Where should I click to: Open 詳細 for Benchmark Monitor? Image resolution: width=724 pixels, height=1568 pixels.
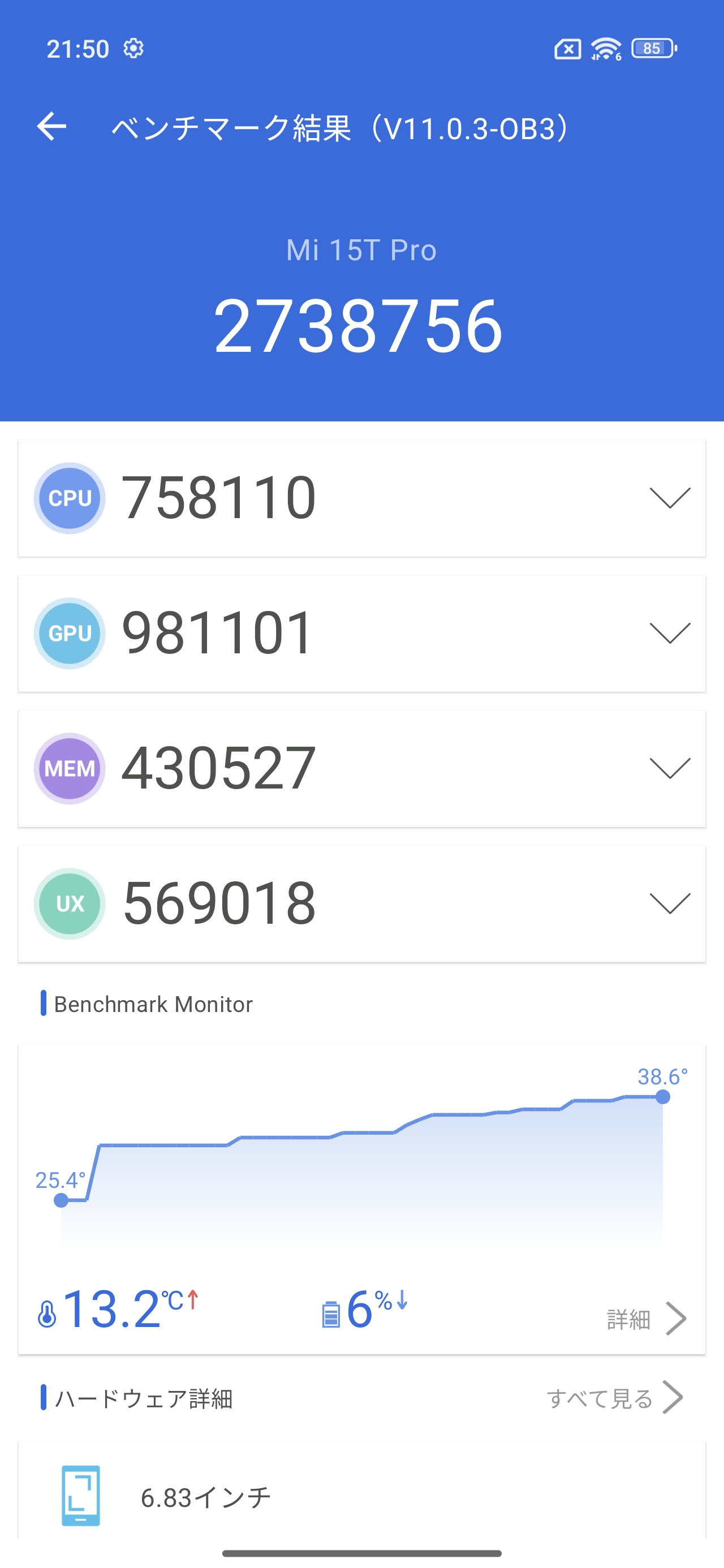(646, 1320)
